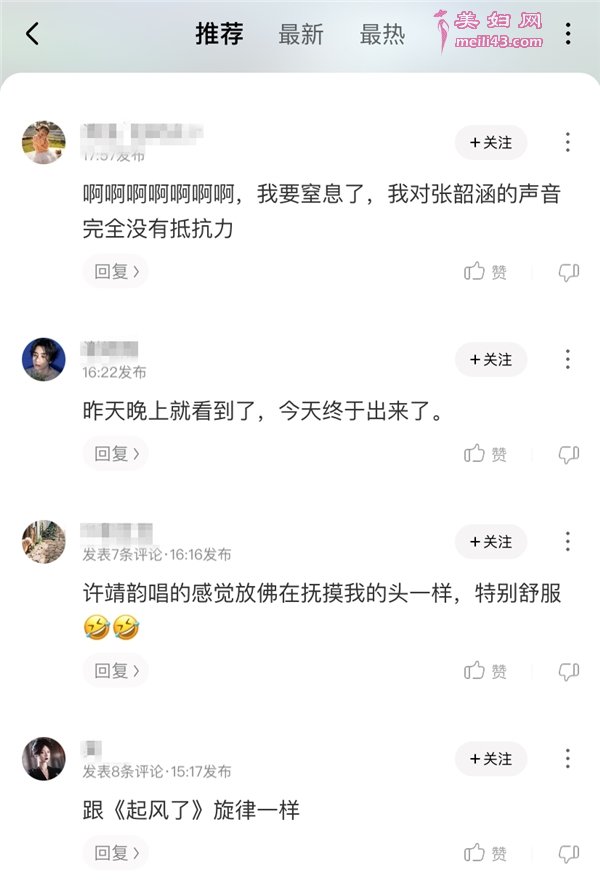Reply to the 许靖韵唱的感觉 comment

click(115, 671)
